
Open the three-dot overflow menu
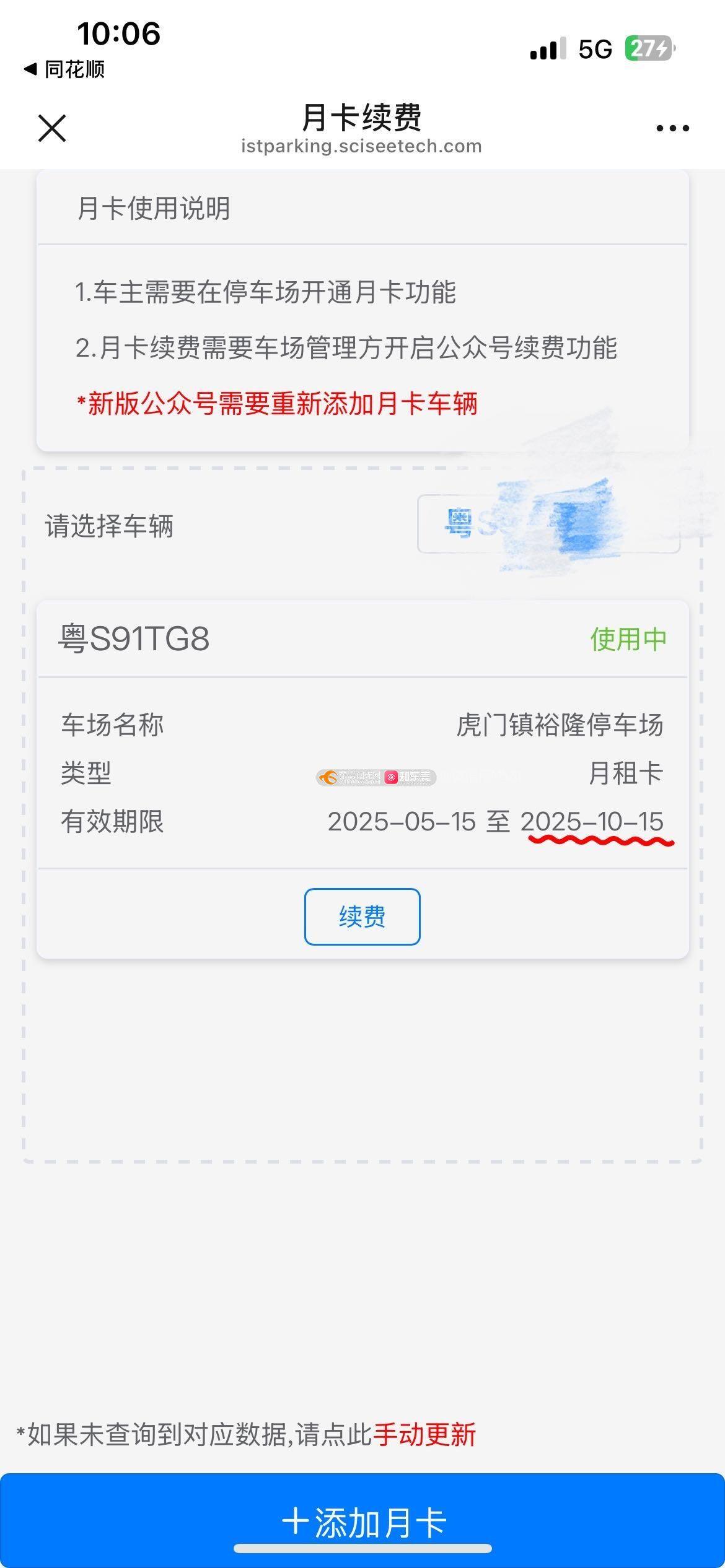coord(672,128)
